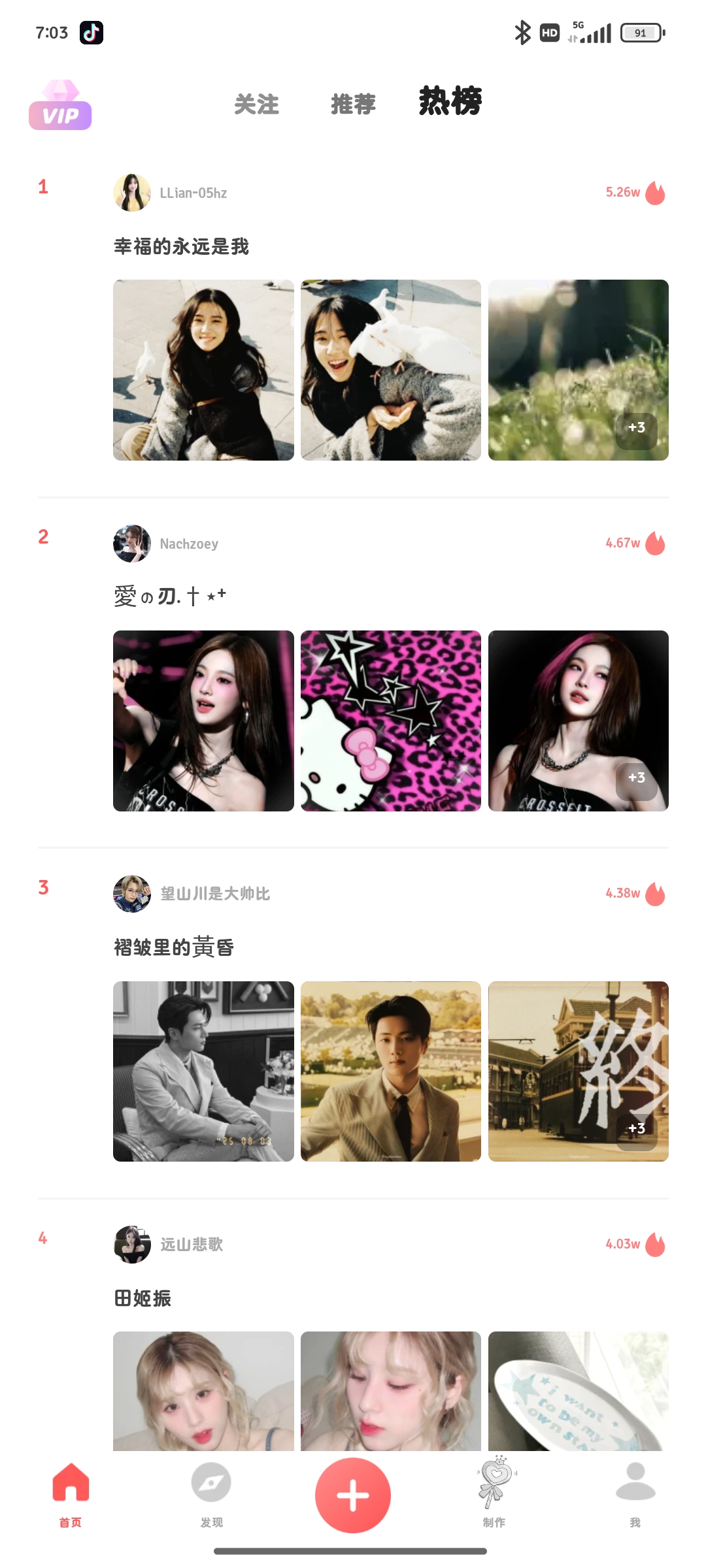Open the Hello Kitty leopard image
The height and width of the screenshot is (1568, 706).
[x=391, y=721]
